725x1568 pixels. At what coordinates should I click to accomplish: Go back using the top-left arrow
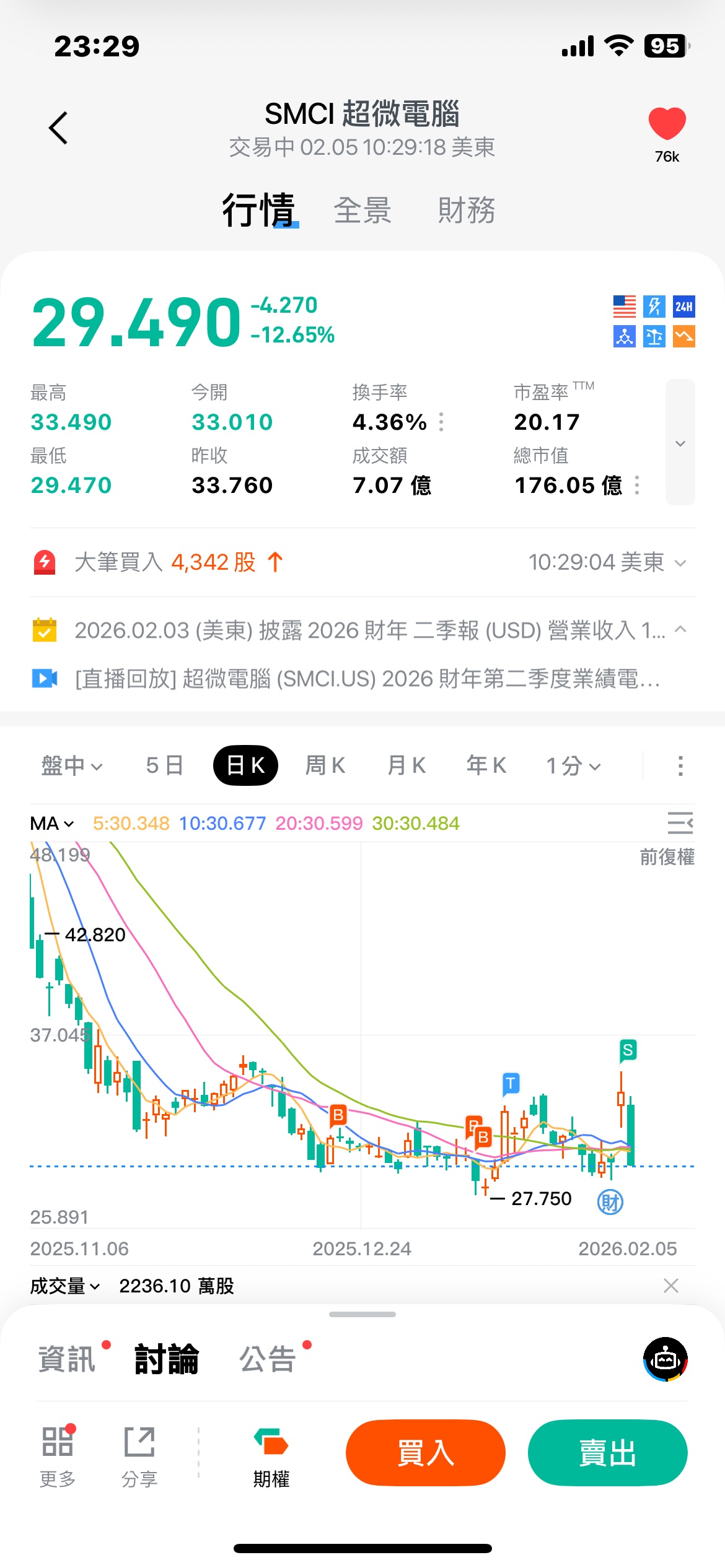(58, 128)
